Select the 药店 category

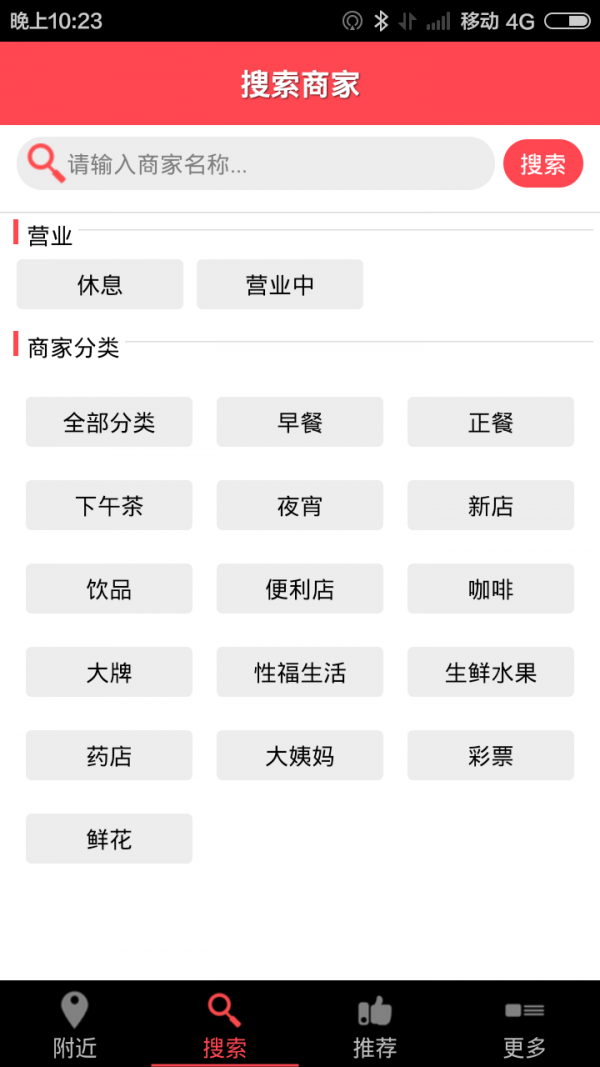pyautogui.click(x=109, y=755)
